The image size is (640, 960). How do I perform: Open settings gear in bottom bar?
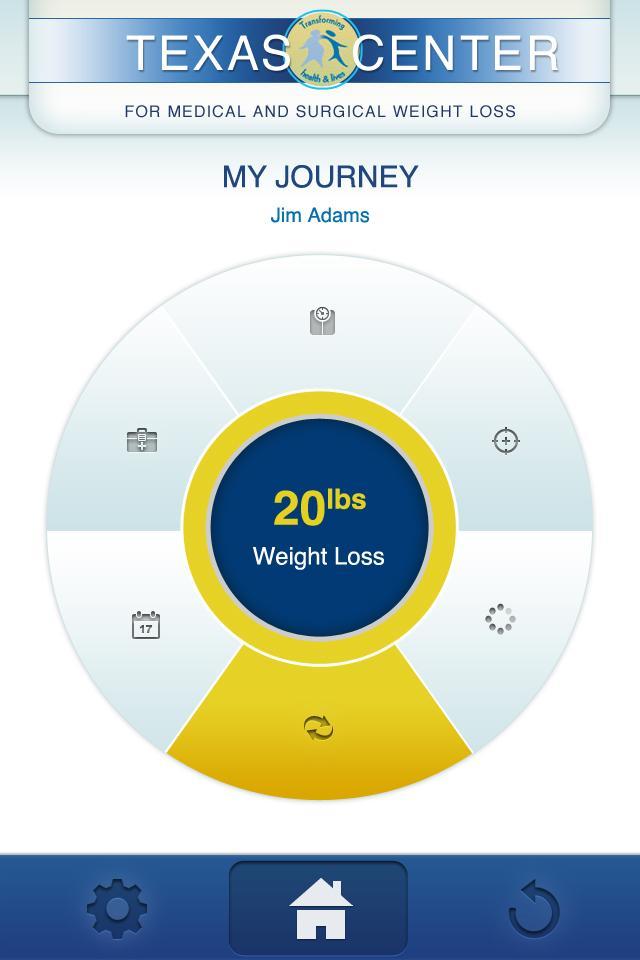pyautogui.click(x=117, y=908)
